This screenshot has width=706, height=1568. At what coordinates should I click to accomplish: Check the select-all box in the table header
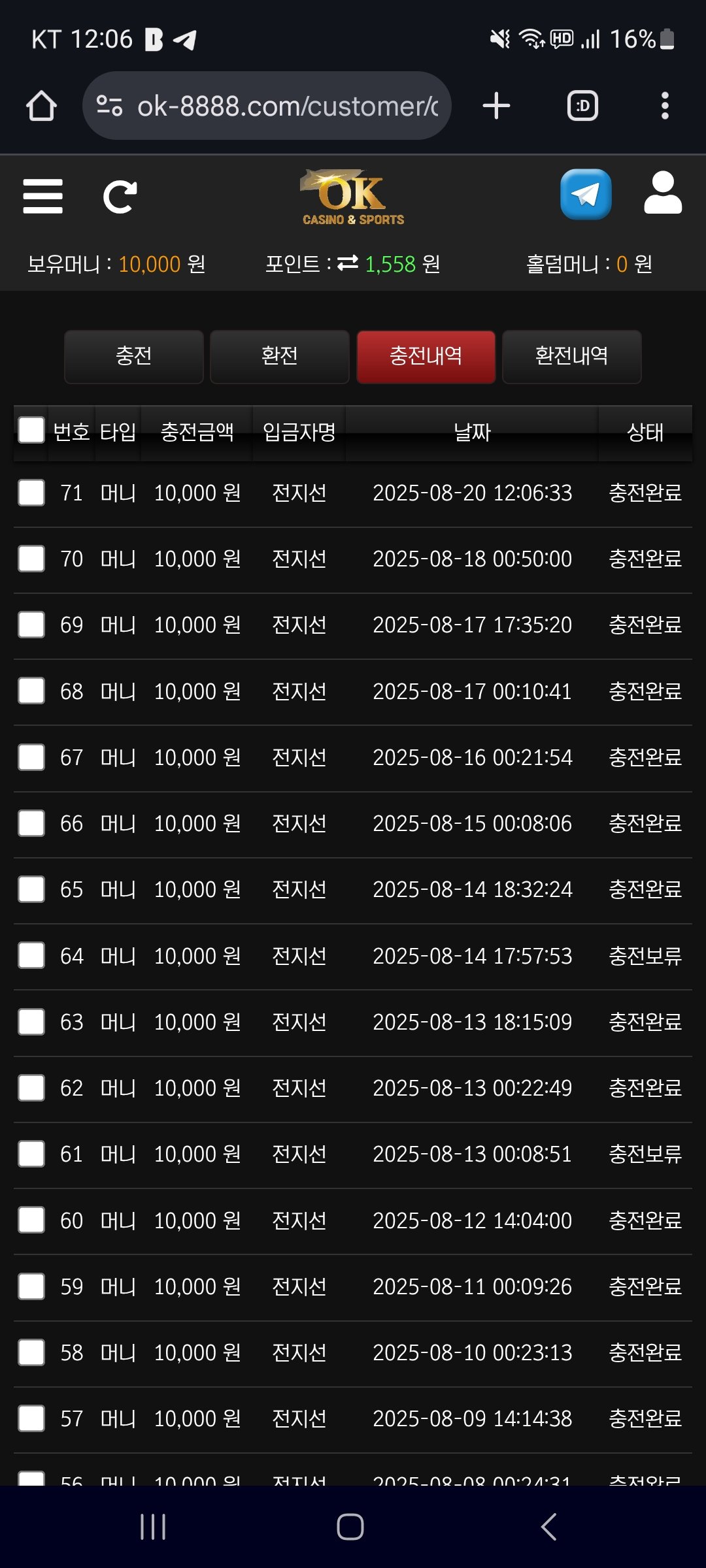(31, 430)
